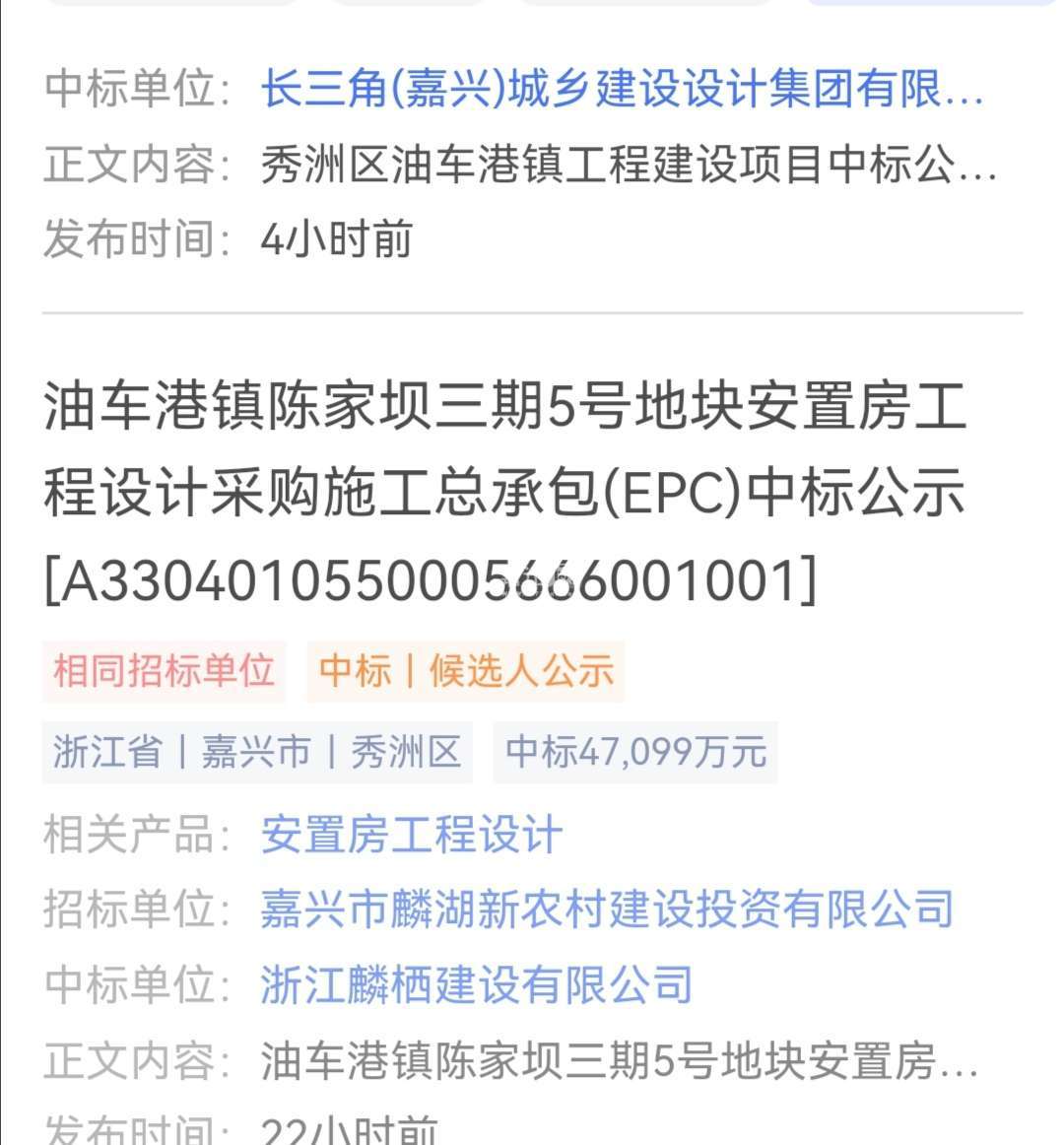Open winning bidder 长三角(嘉兴)城乡建设设计集团 link
This screenshot has width=1064, height=1145.
point(621,90)
